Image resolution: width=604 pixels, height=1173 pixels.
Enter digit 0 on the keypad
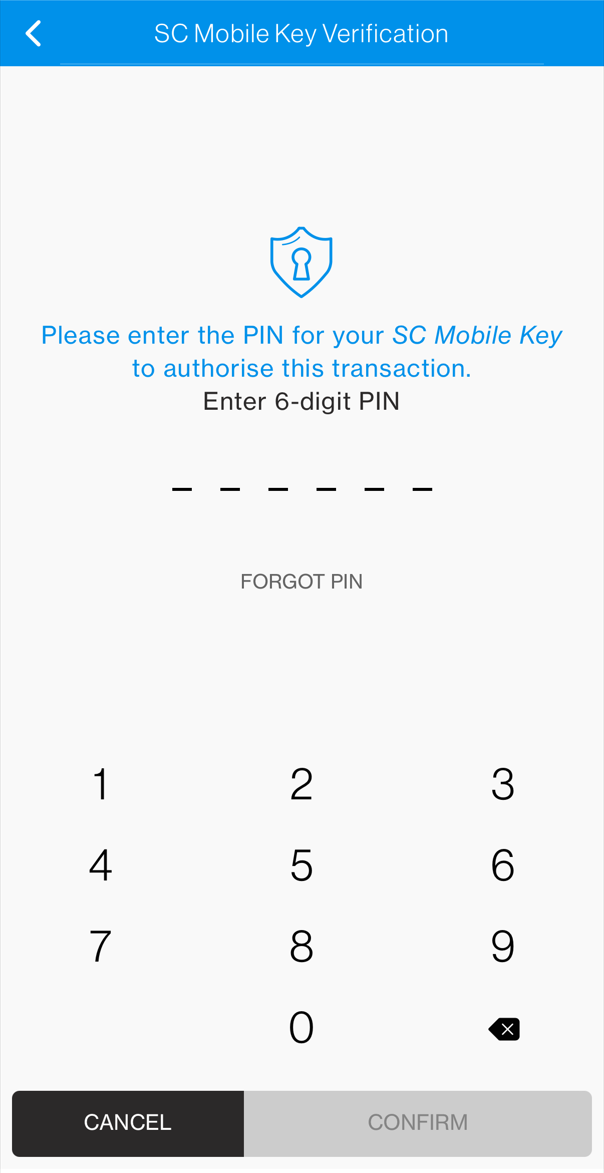click(x=301, y=1027)
